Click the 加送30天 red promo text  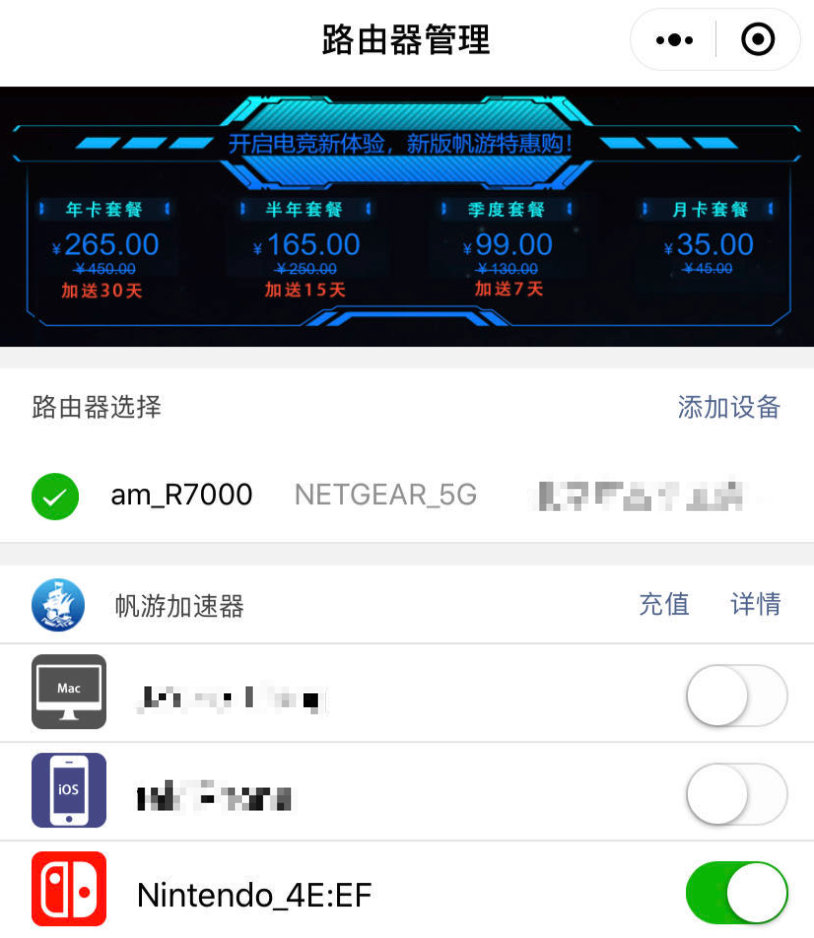(104, 290)
